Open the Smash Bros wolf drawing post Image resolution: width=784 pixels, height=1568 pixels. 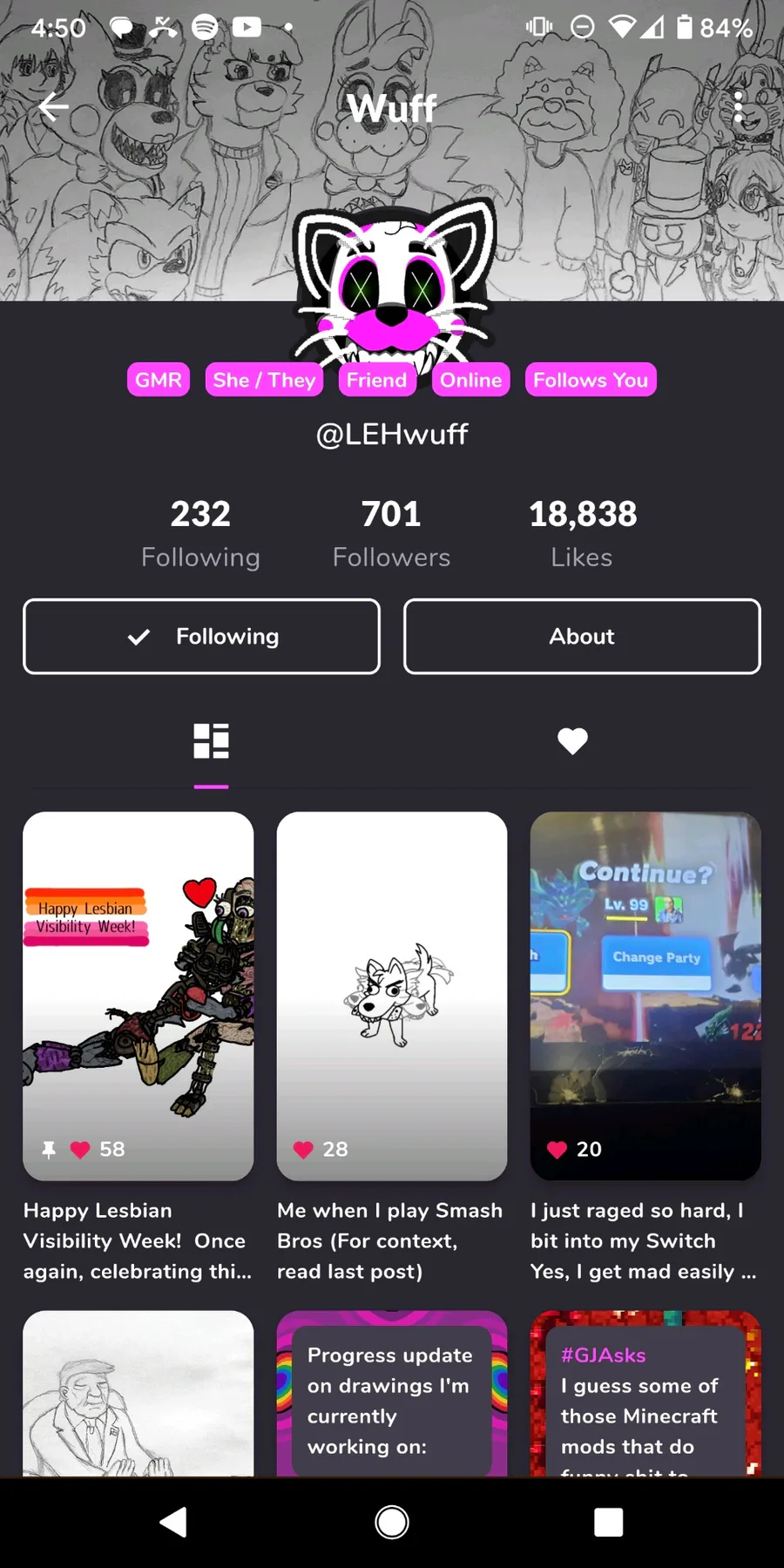pos(392,996)
